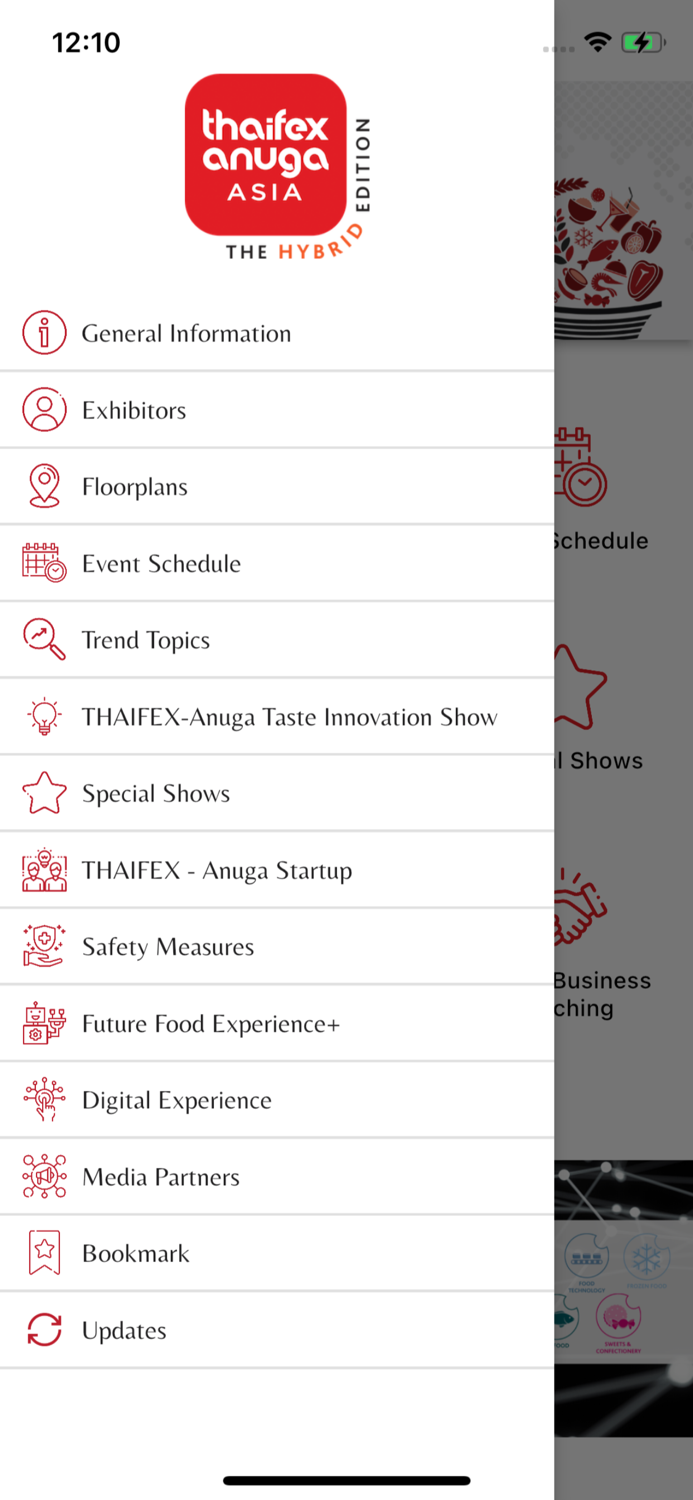The height and width of the screenshot is (1500, 693).
Task: Show Media Partners
Action: (x=161, y=1178)
